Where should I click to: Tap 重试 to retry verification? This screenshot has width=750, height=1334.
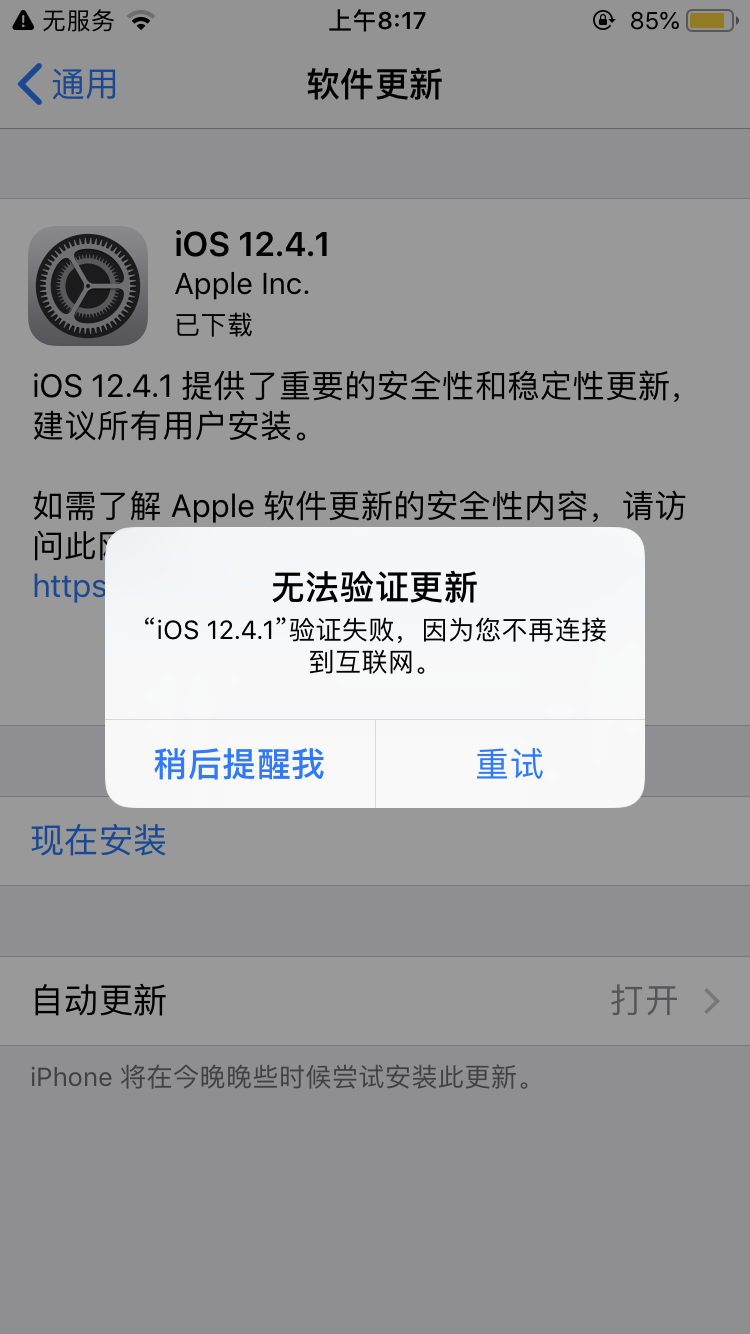tap(509, 764)
